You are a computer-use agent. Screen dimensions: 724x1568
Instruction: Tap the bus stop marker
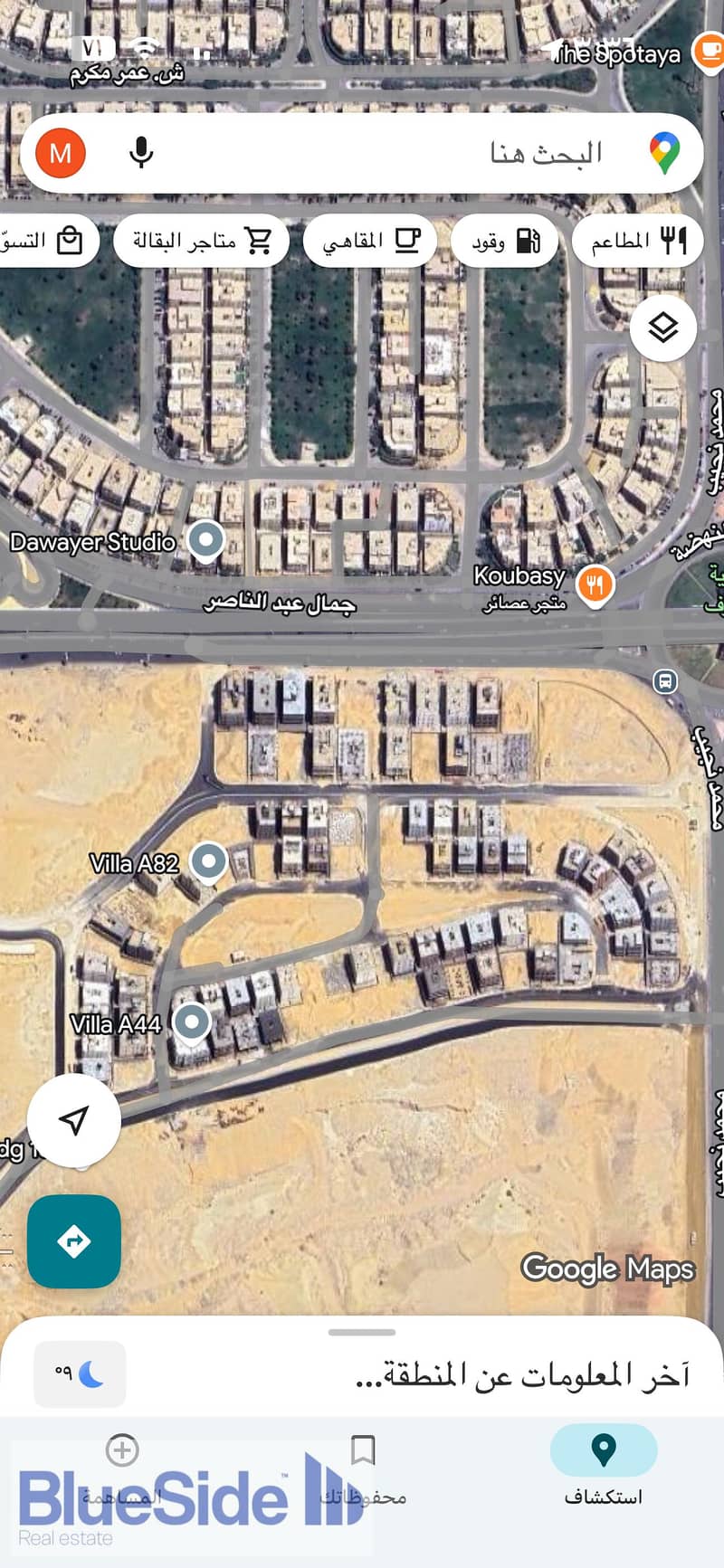point(665,681)
